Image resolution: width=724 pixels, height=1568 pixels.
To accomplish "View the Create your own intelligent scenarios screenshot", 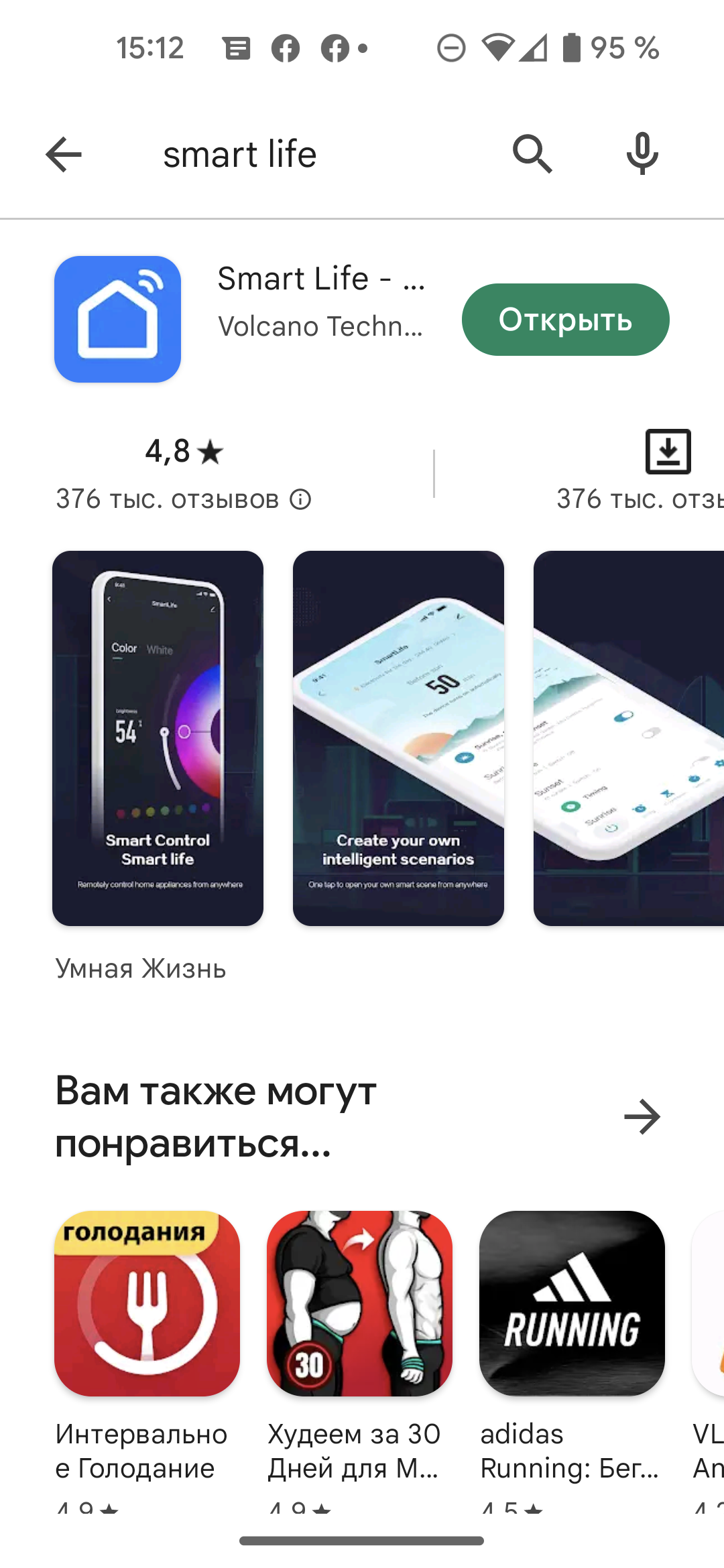I will 398,738.
